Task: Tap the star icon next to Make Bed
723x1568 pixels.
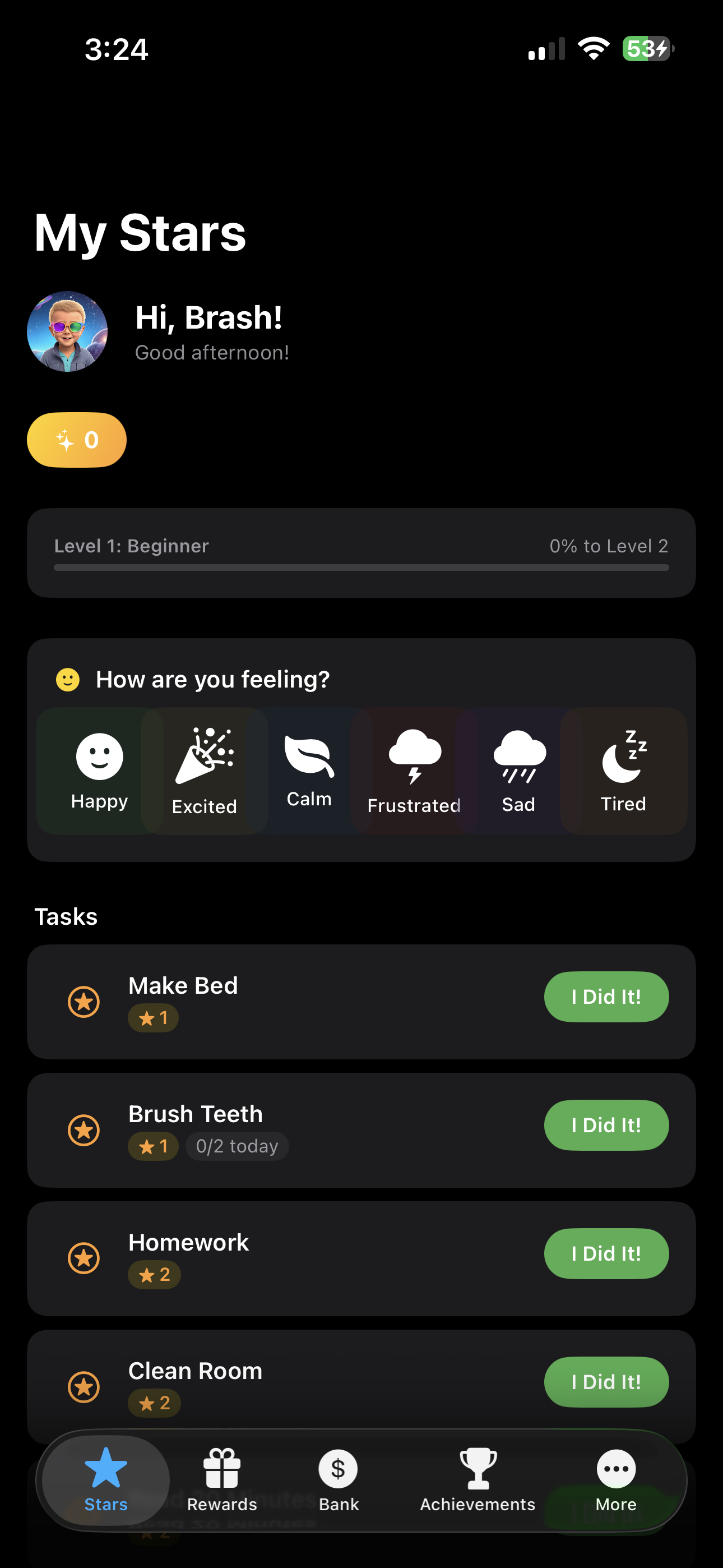Action: [85, 1000]
